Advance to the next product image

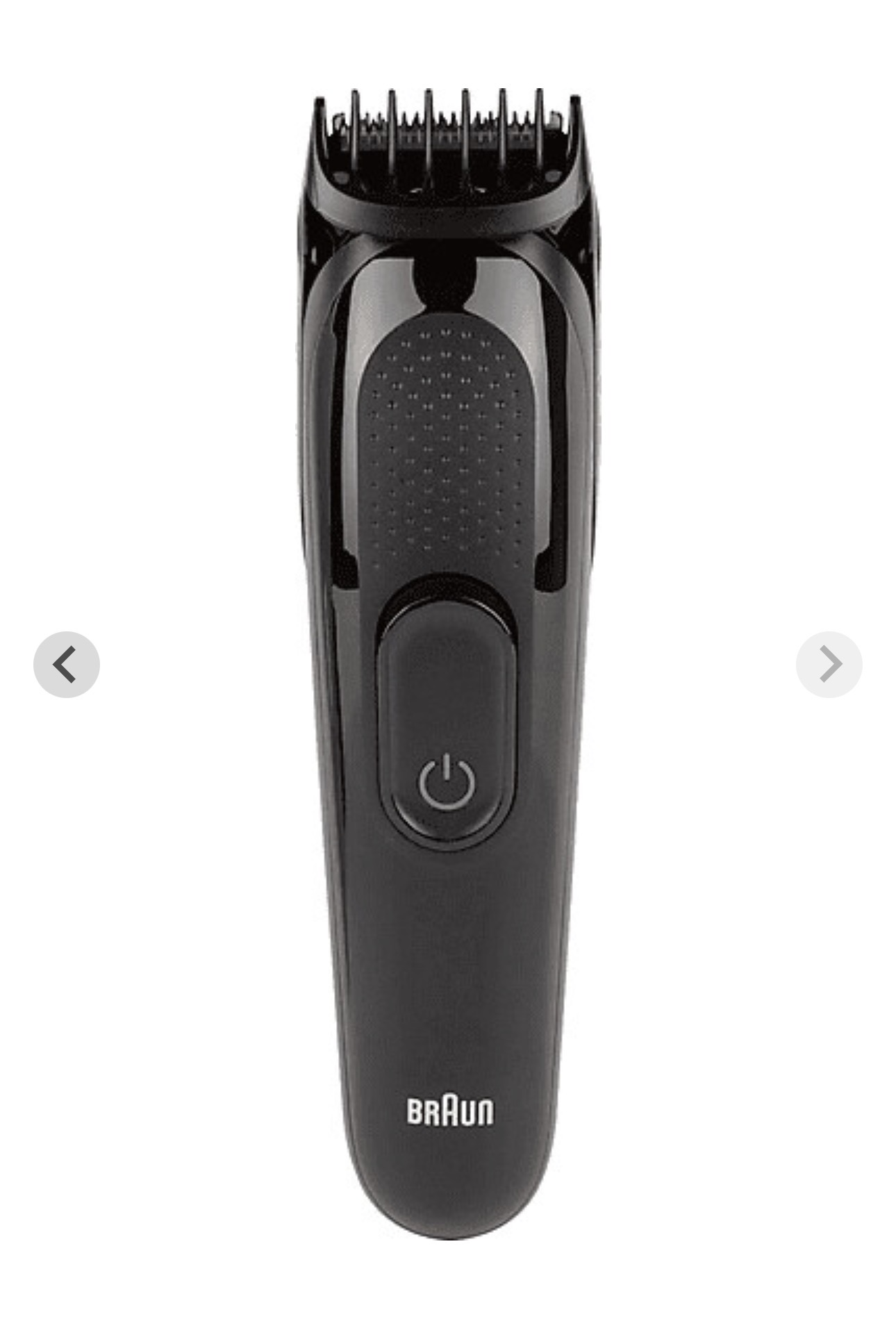[829, 665]
